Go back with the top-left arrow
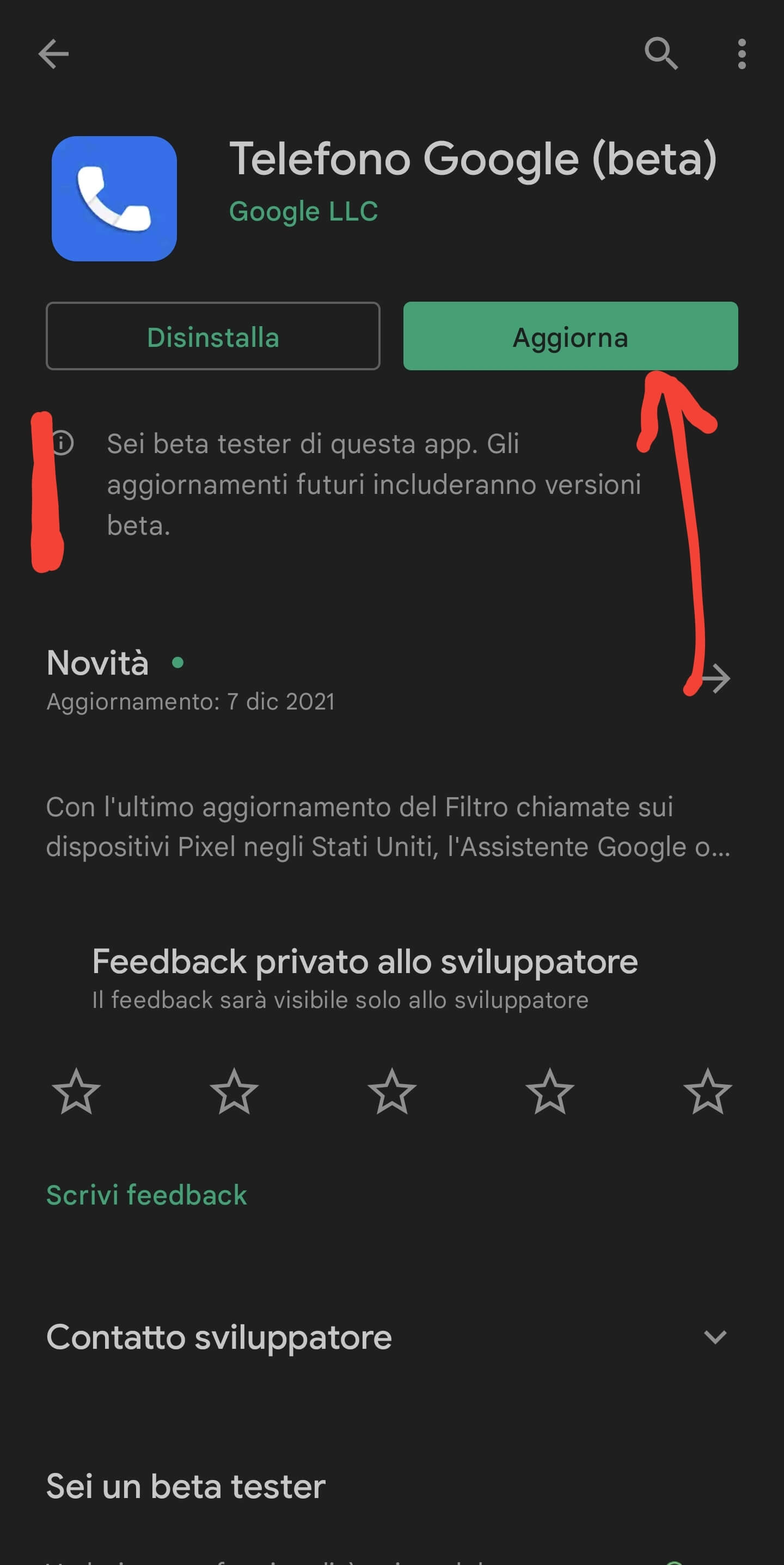Screen dimensions: 784x1565 53,54
